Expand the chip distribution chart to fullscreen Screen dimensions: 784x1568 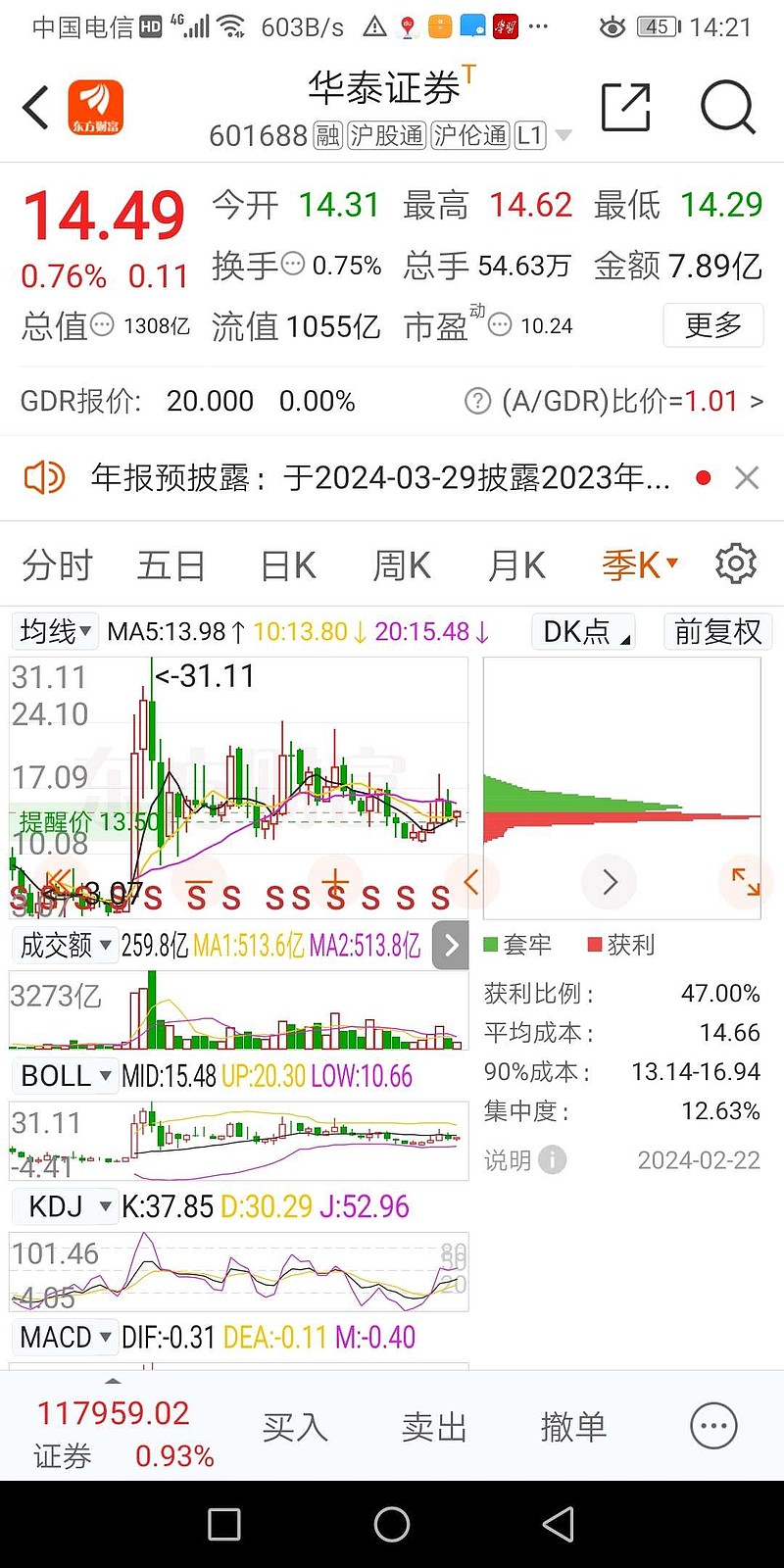pyautogui.click(x=747, y=881)
